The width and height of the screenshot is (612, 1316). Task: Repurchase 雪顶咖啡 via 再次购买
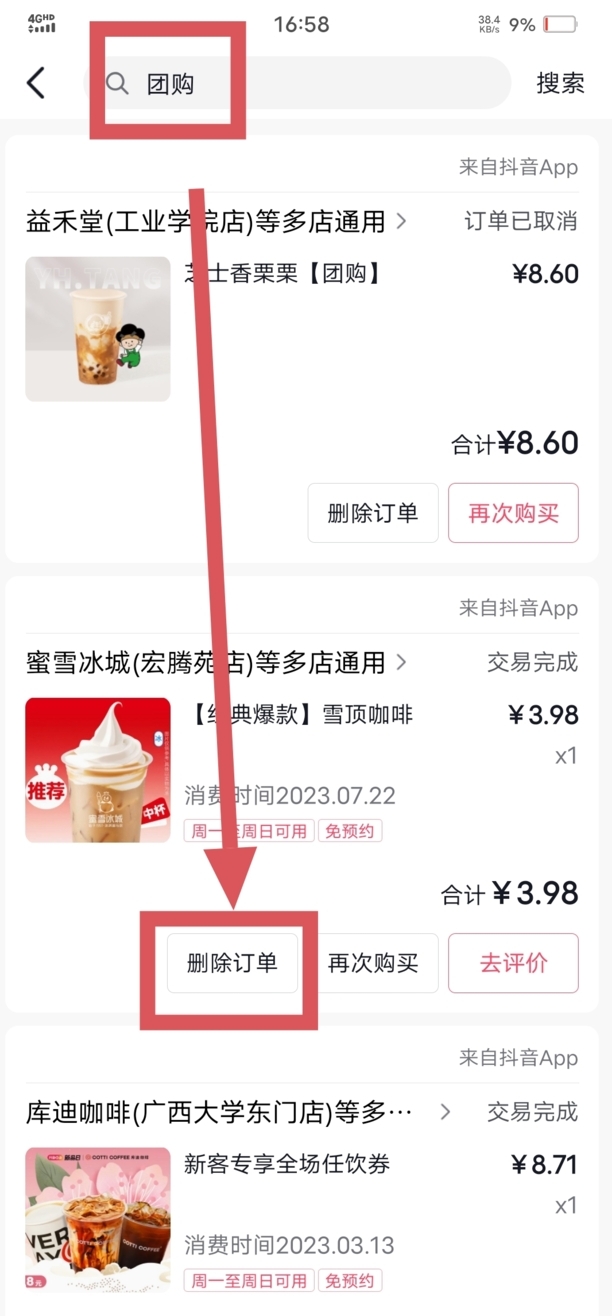coord(373,963)
